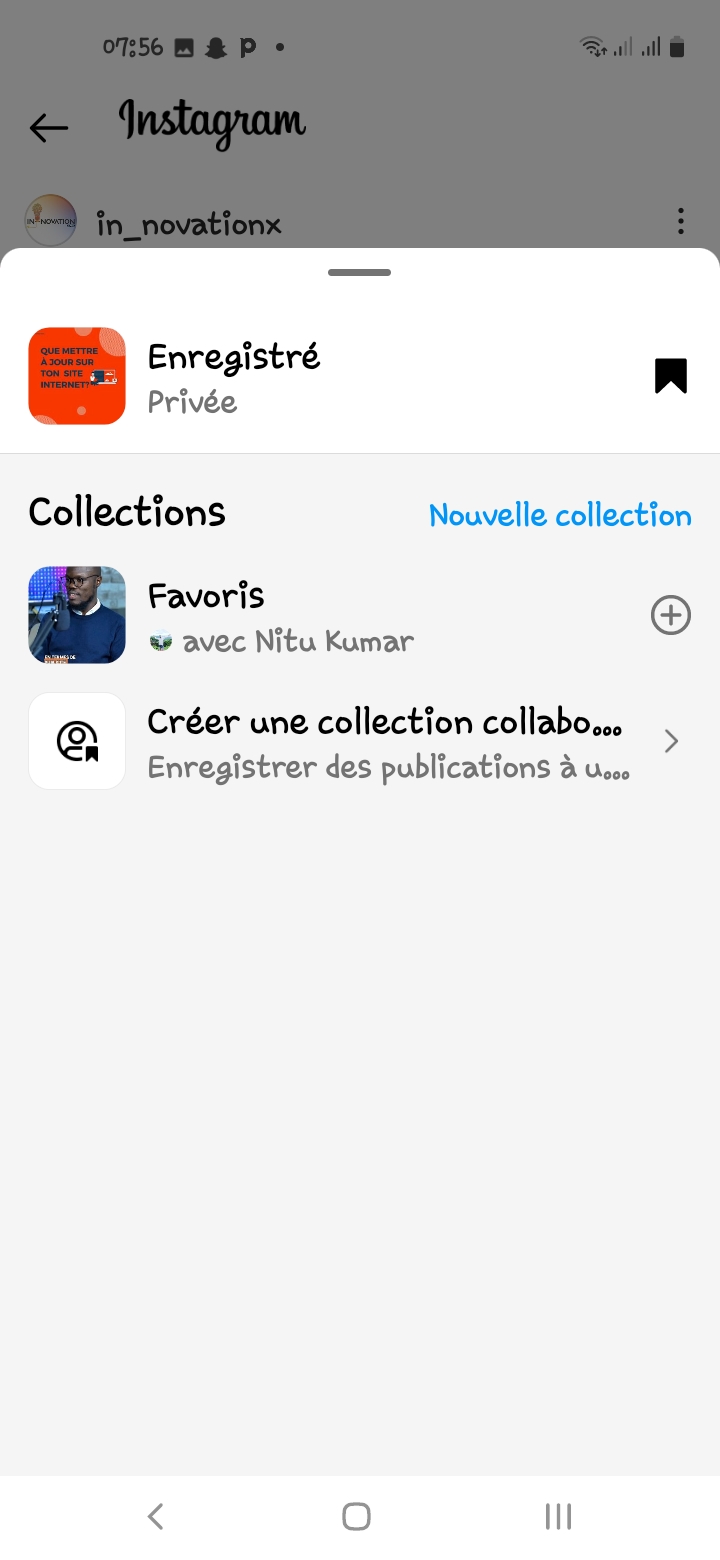720x1560 pixels.
Task: Tap the bottom sheet drag handle
Action: coord(360,272)
